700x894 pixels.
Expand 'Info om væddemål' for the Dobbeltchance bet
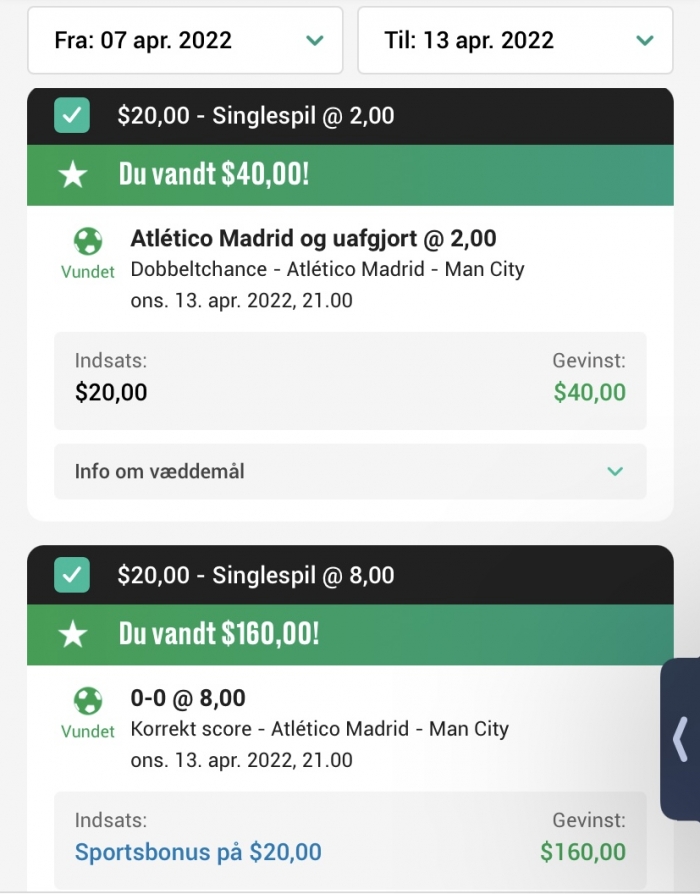click(350, 471)
